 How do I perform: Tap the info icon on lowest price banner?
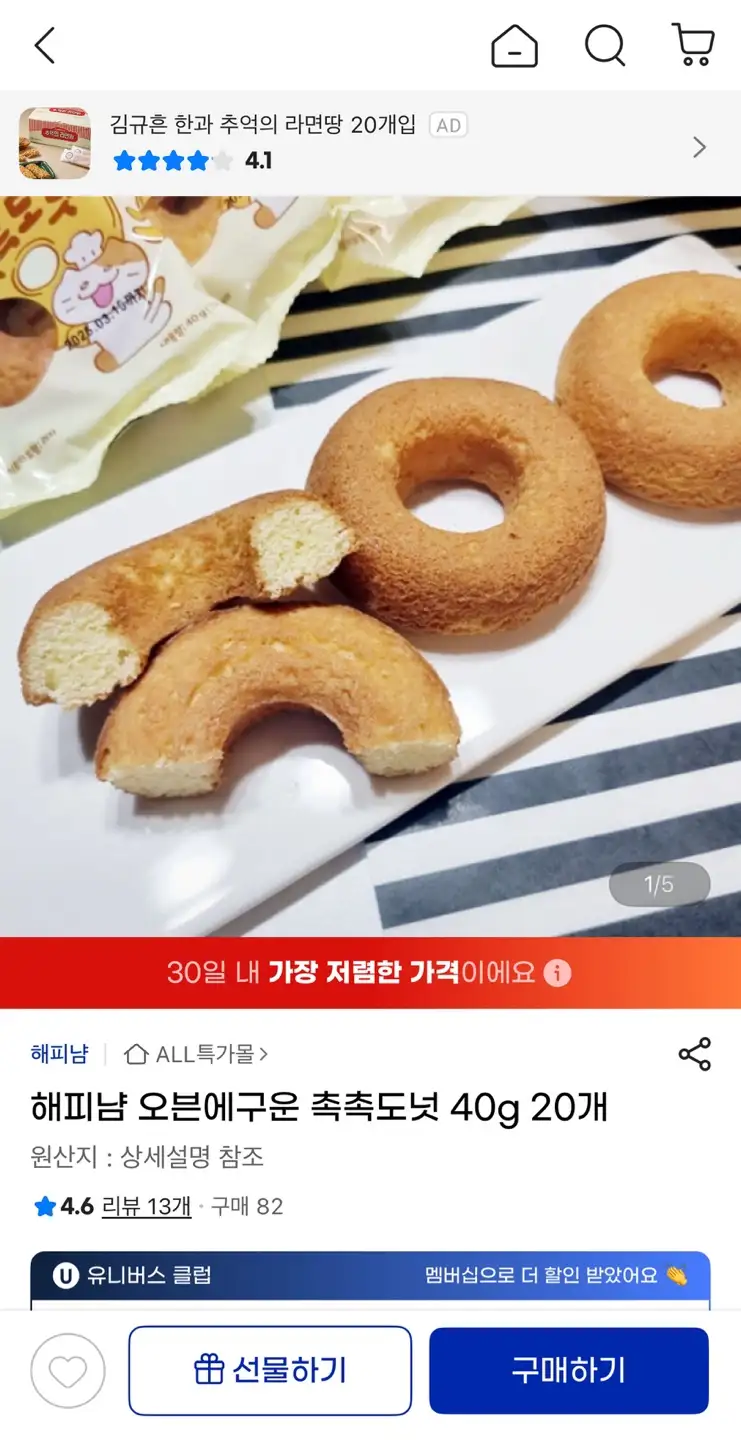[x=557, y=973]
